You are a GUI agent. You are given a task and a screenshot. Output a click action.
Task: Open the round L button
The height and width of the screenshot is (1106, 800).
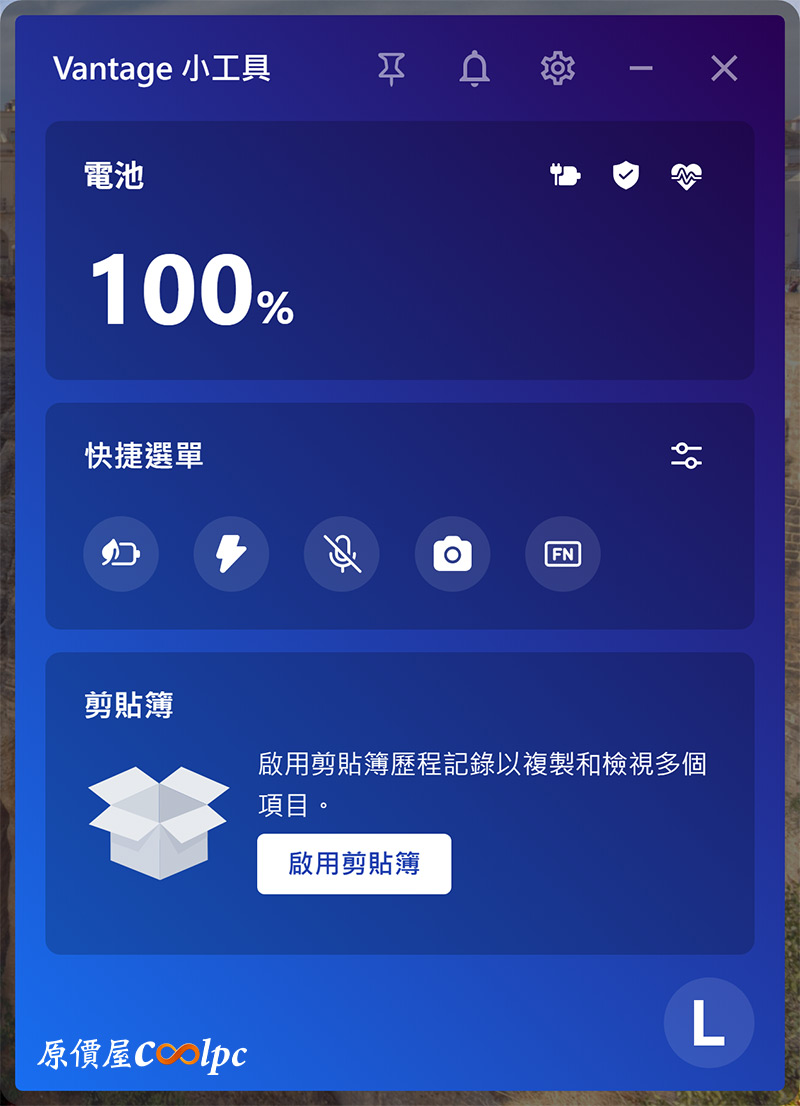[x=708, y=1022]
